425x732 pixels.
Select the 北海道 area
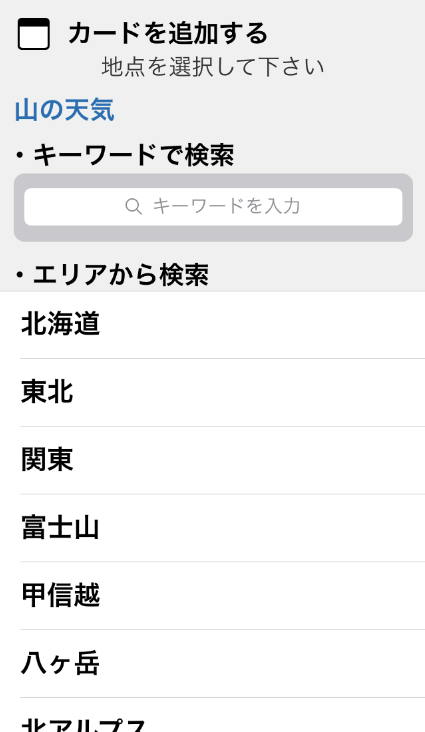coord(212,325)
